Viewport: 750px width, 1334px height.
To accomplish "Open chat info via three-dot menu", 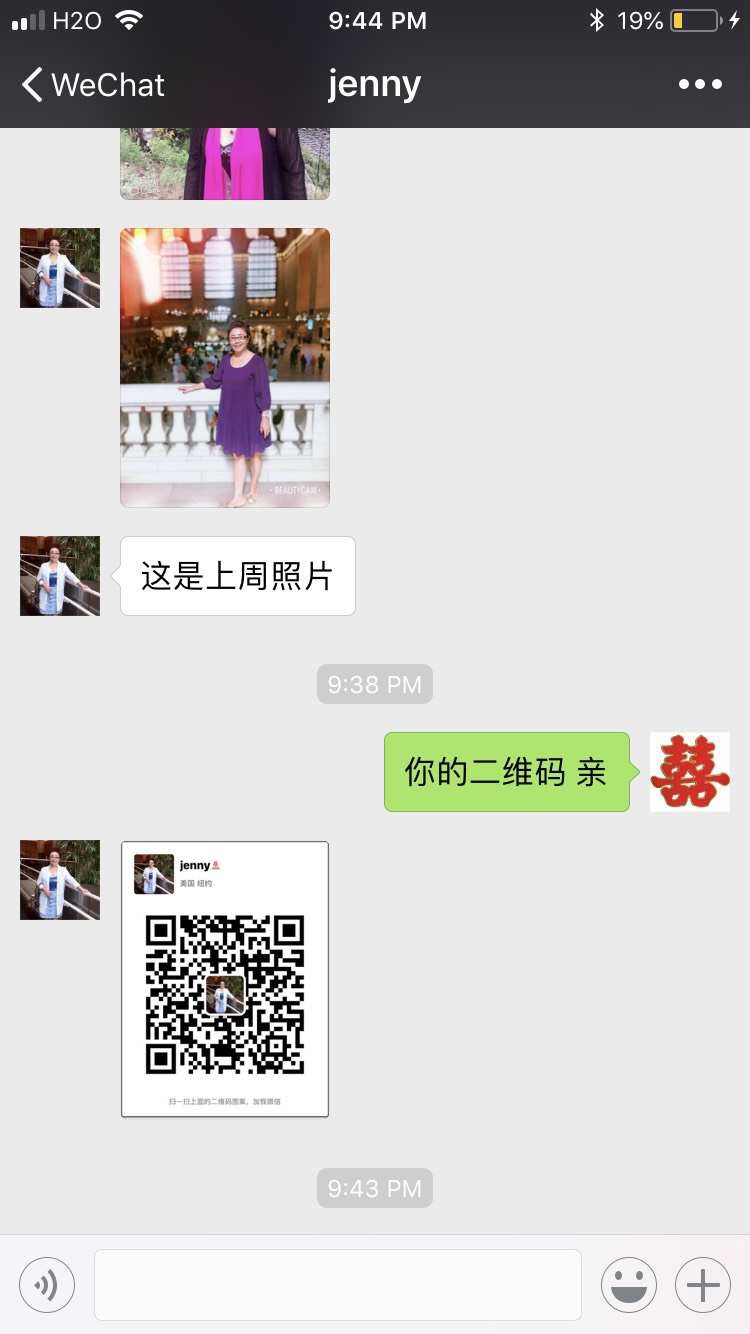I will (x=700, y=85).
